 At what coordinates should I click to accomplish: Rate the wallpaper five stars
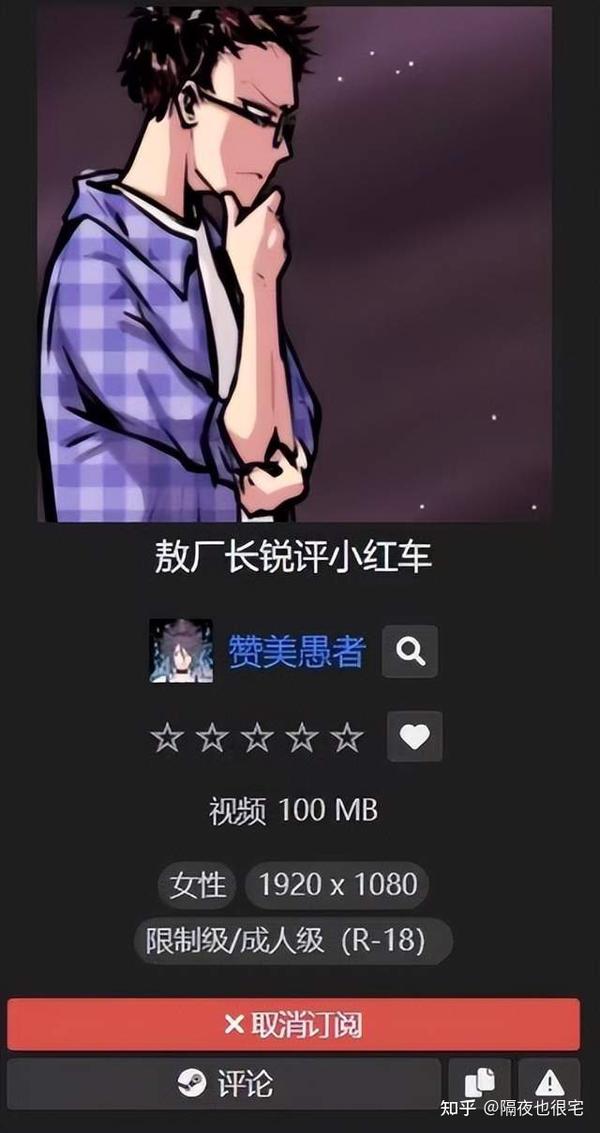click(347, 738)
